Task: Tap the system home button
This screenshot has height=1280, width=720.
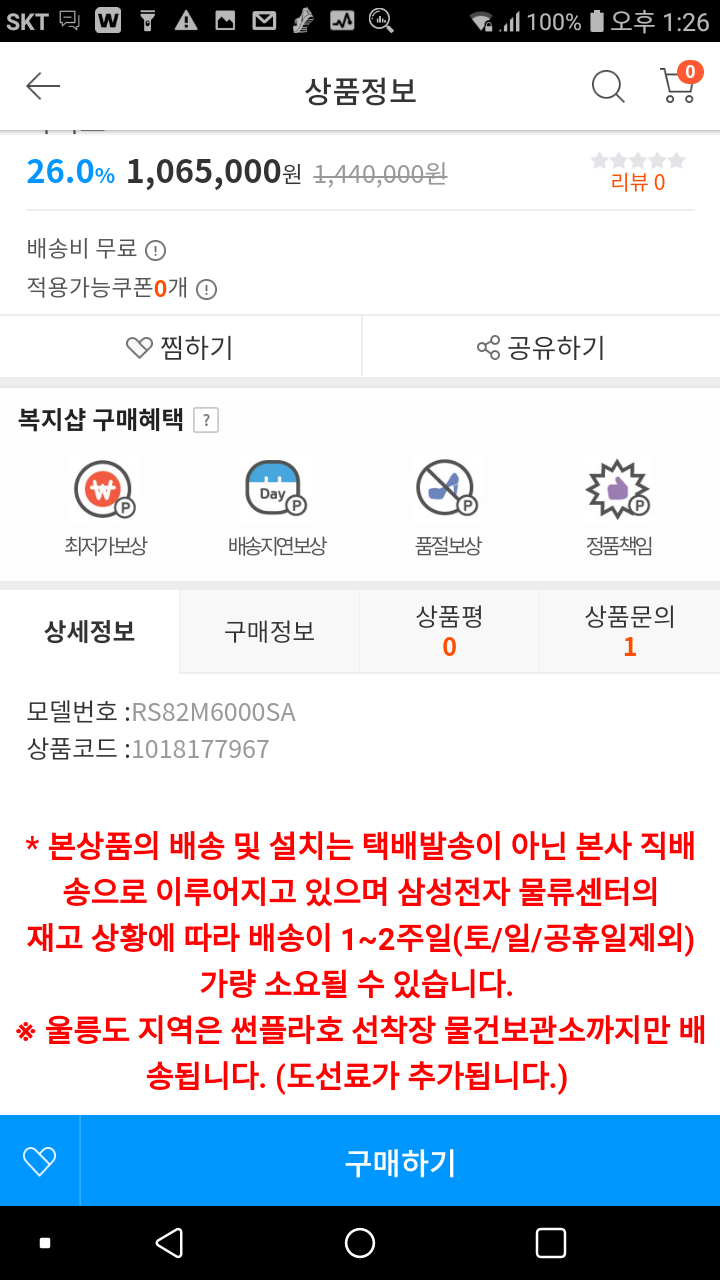Action: [360, 1243]
